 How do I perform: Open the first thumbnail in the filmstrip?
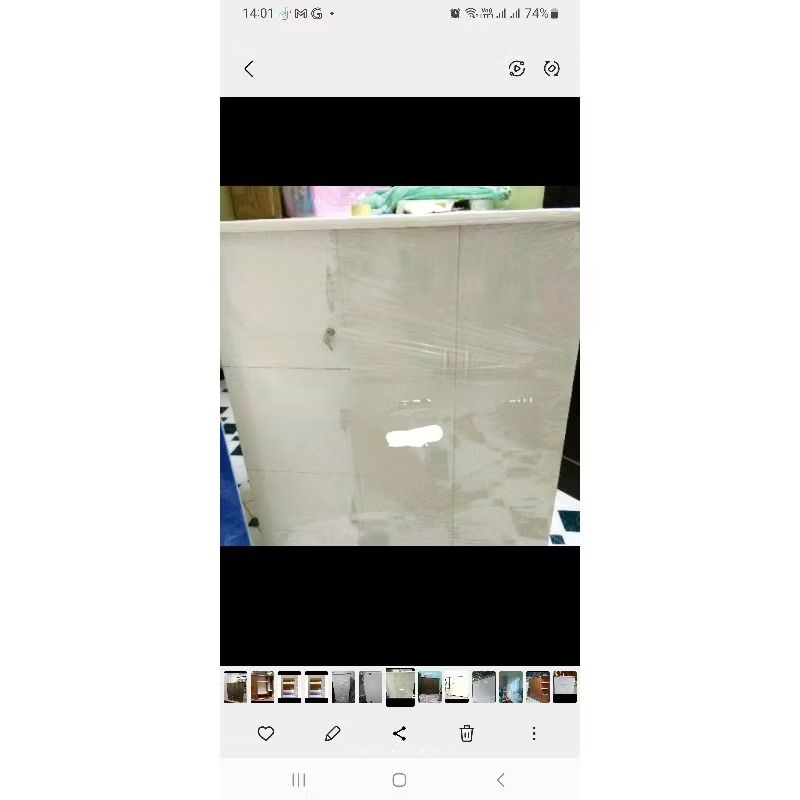(236, 687)
